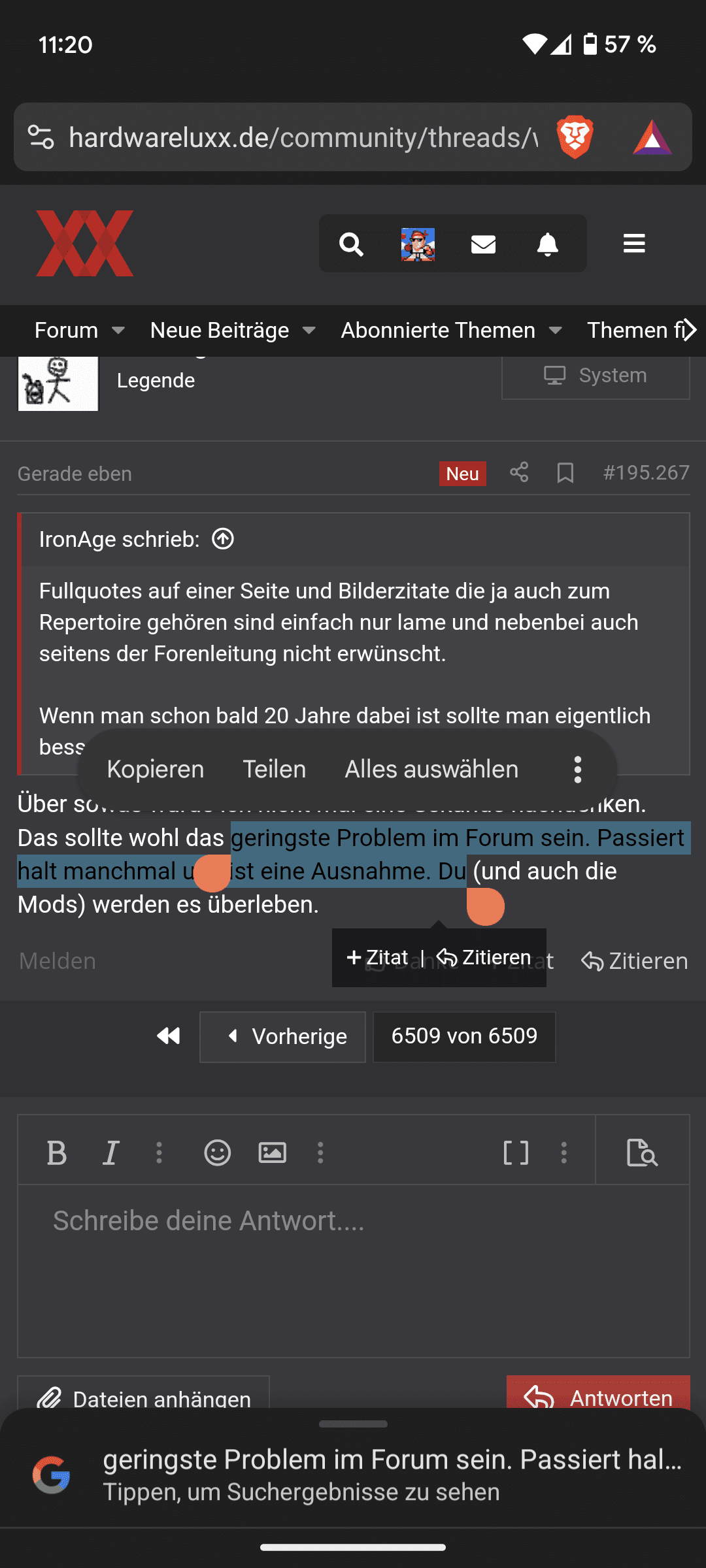Open the forum search
Viewport: 706px width, 1568px height.
point(351,244)
